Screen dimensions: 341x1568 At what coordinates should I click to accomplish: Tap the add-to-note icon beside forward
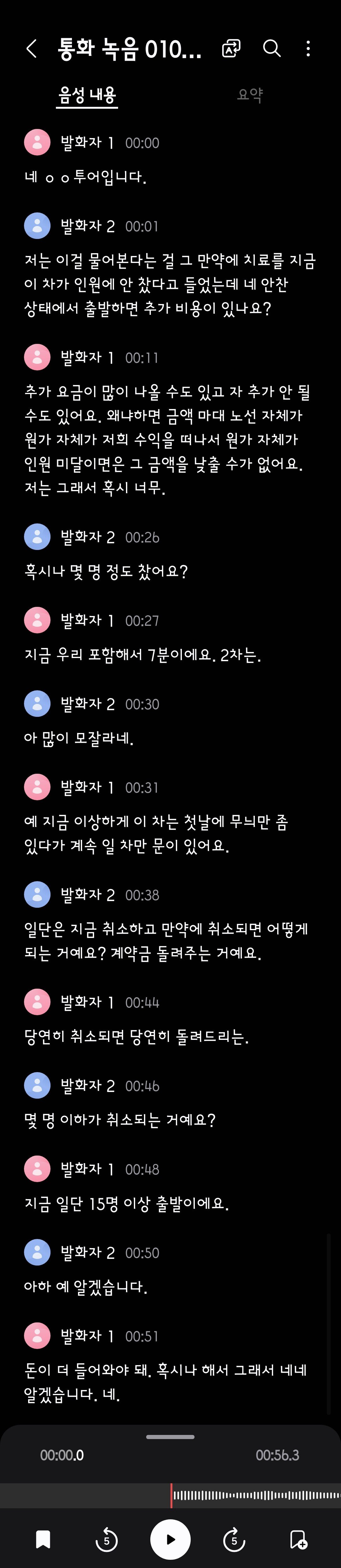(298, 1540)
